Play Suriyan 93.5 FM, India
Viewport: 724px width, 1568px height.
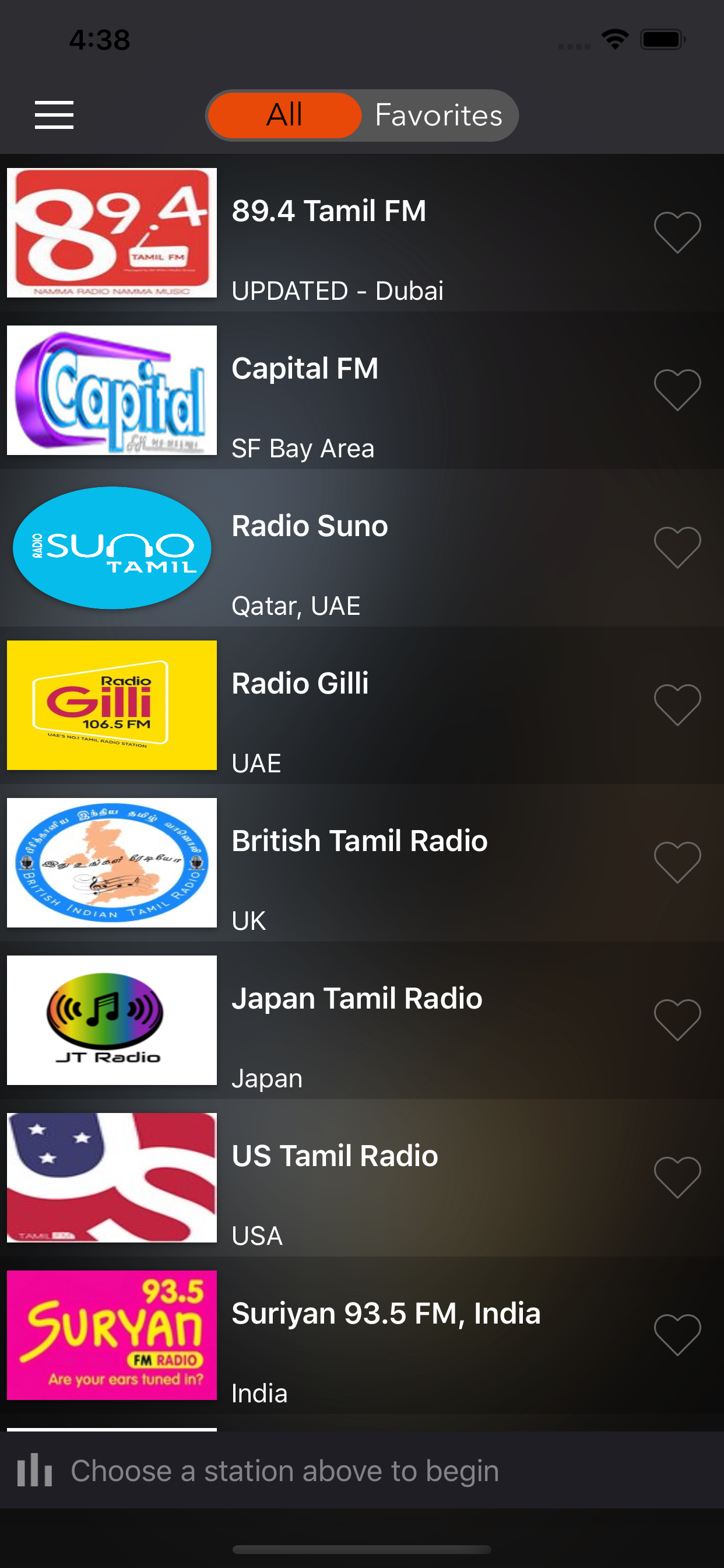[x=362, y=1335]
